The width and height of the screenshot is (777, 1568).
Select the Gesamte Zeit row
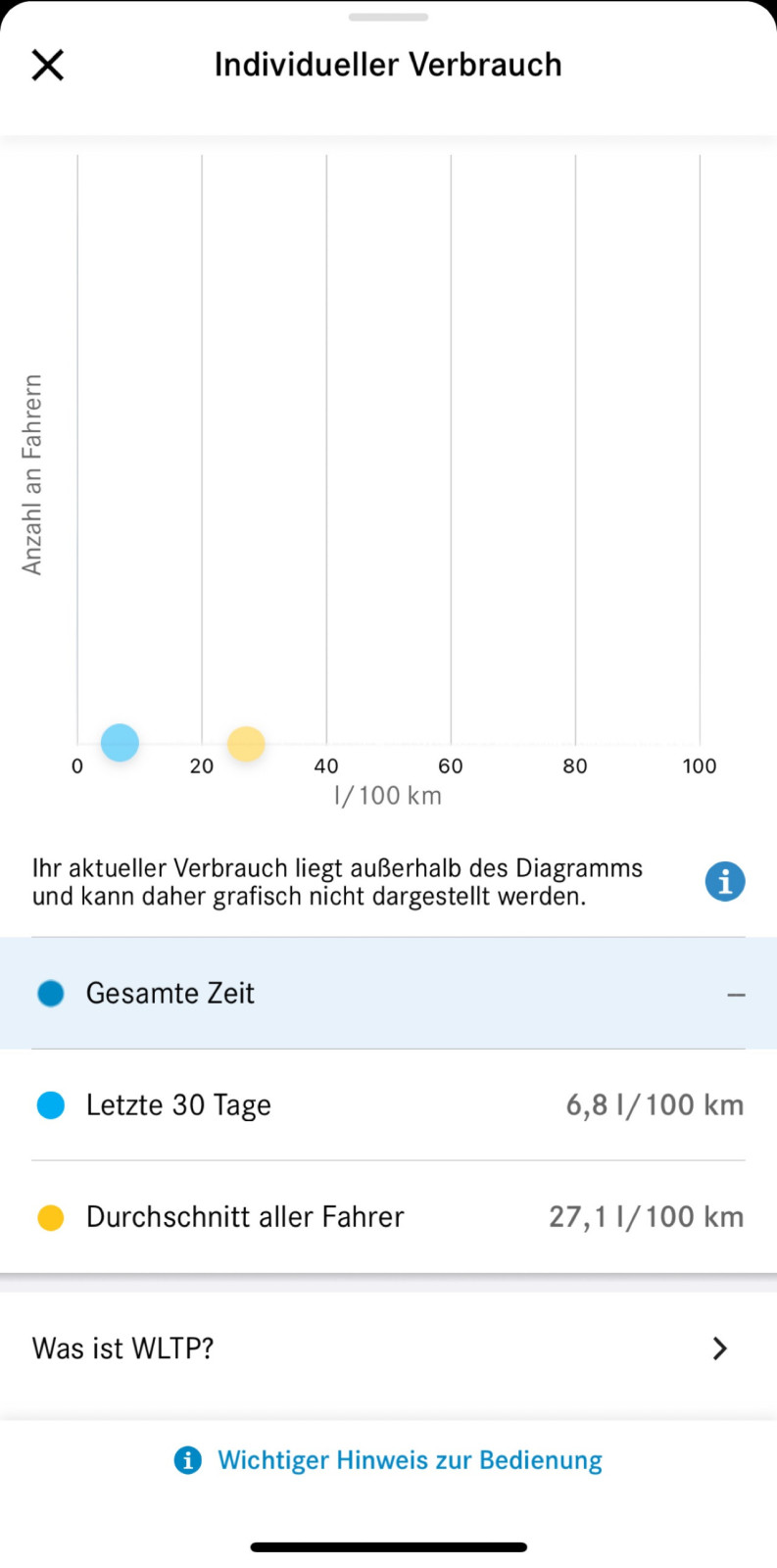coord(388,994)
